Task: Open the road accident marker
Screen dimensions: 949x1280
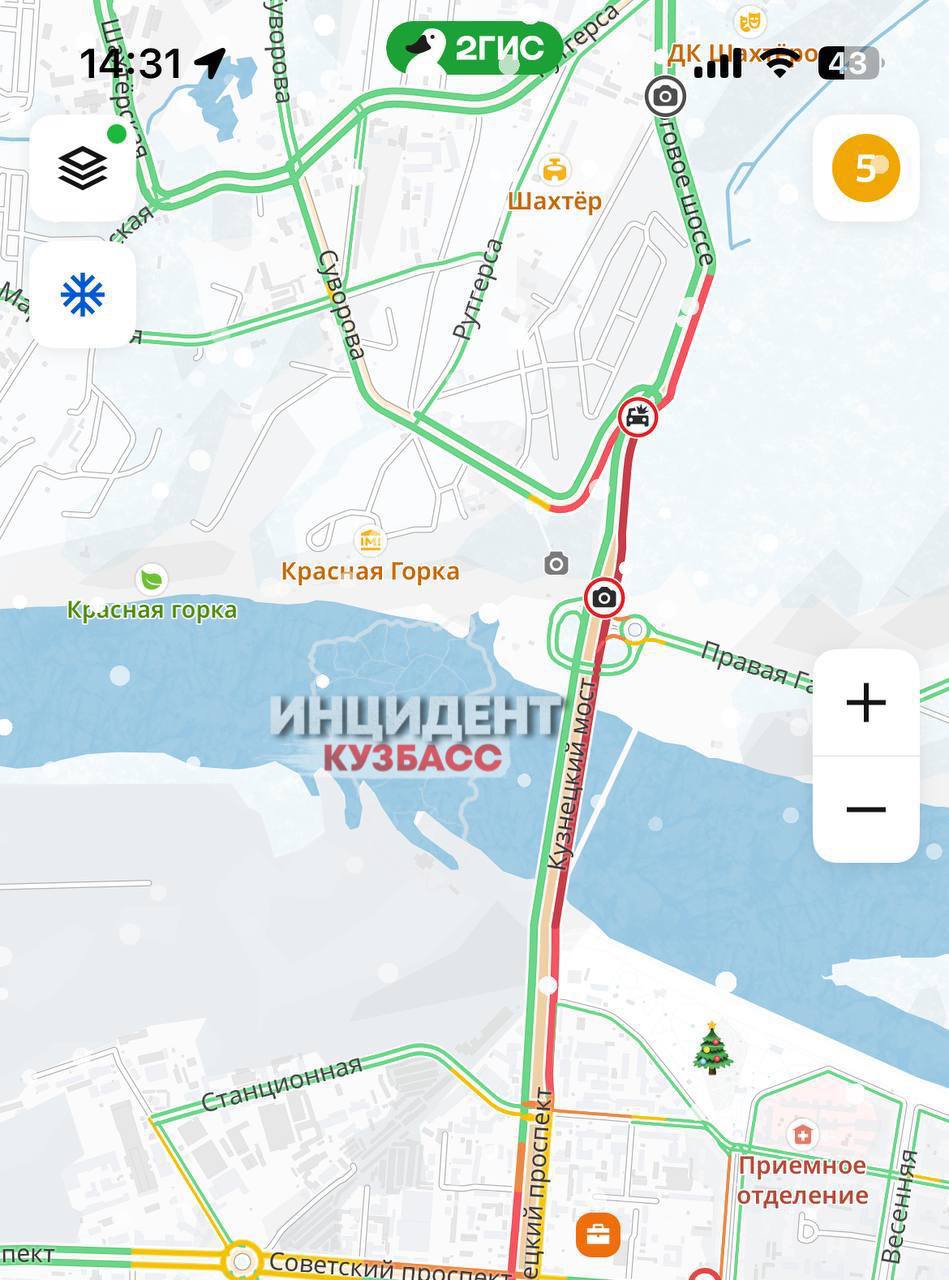Action: click(637, 416)
